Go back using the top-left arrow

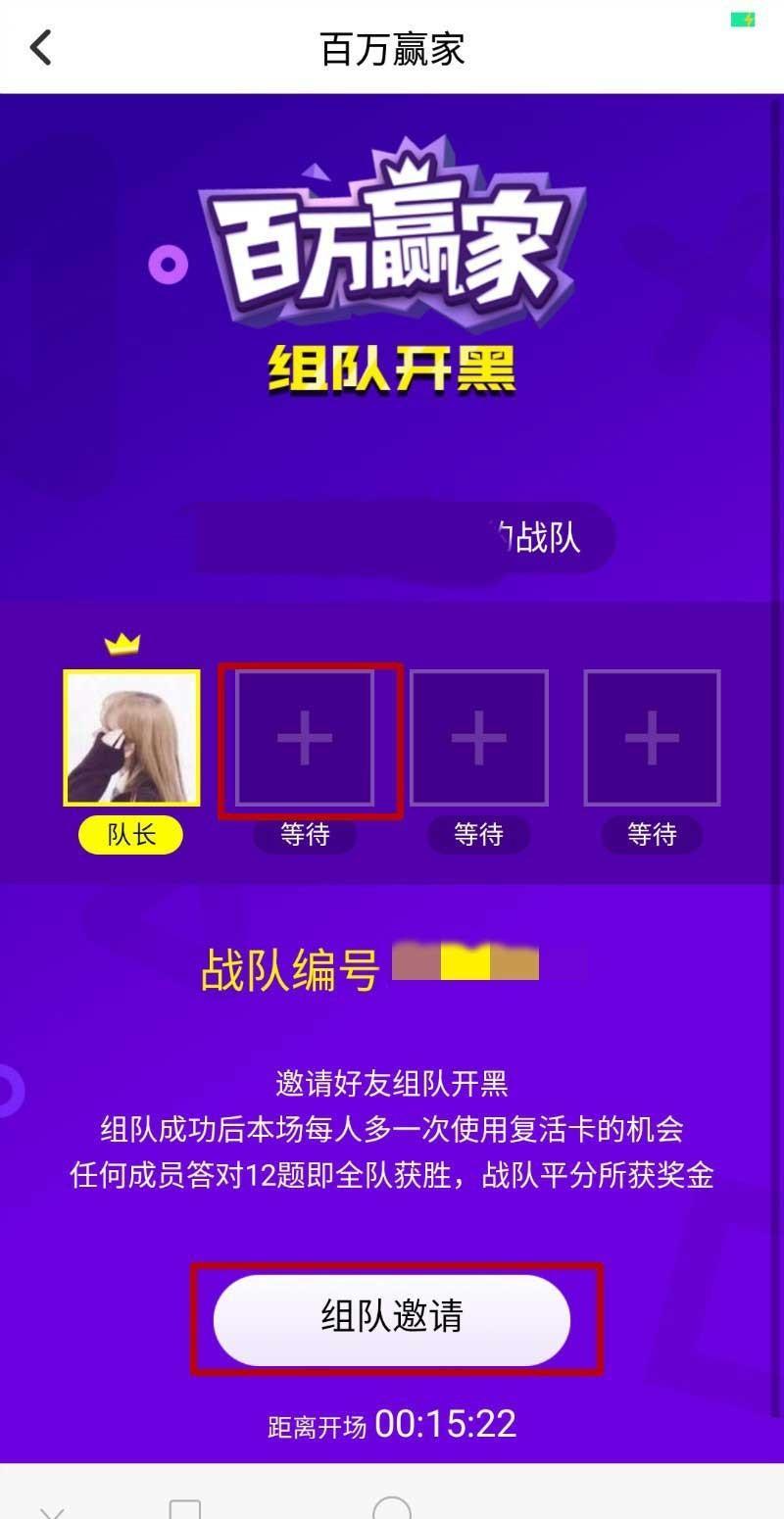pyautogui.click(x=40, y=47)
